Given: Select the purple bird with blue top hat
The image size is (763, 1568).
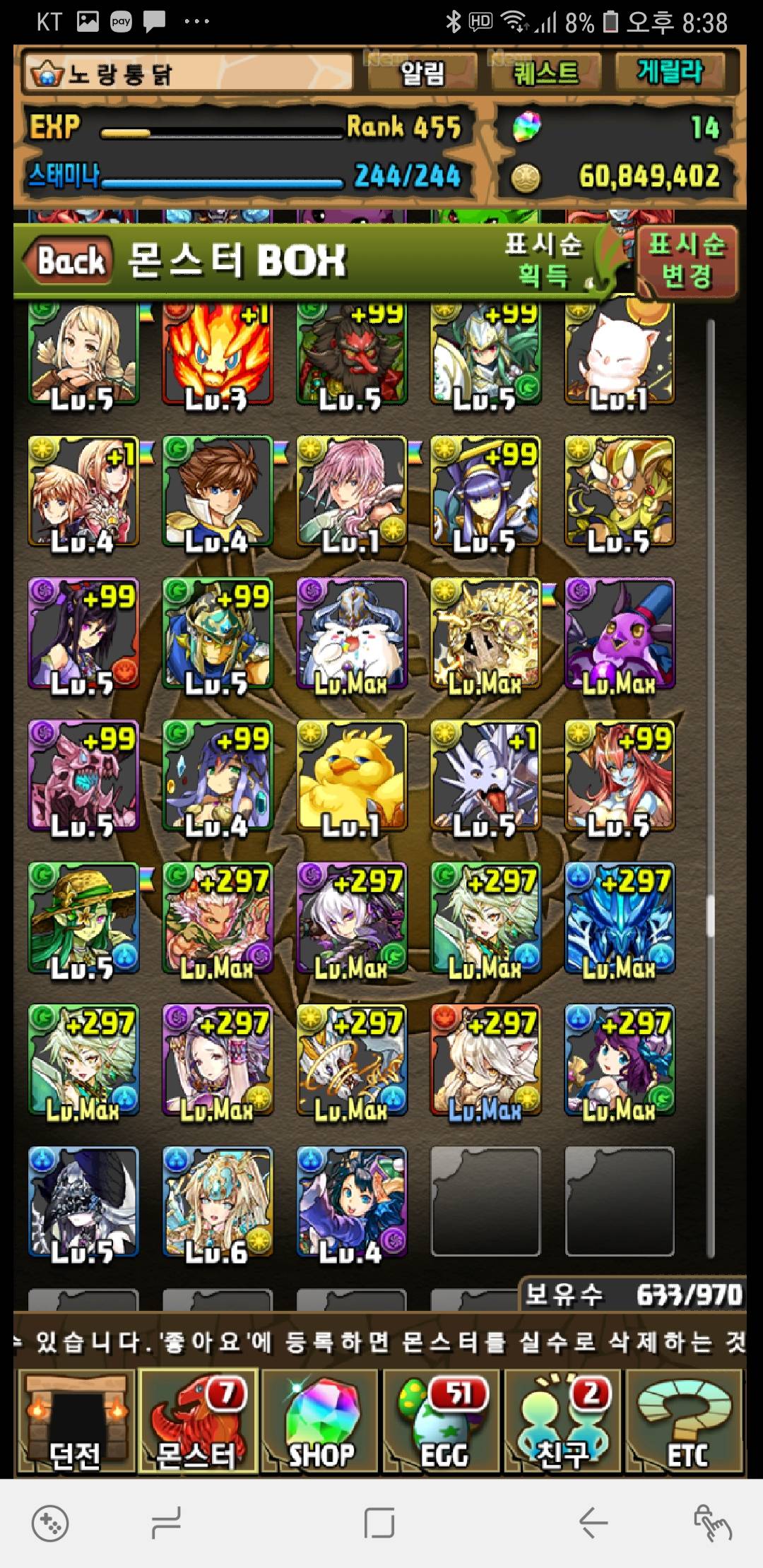Looking at the screenshot, I should (x=619, y=633).
